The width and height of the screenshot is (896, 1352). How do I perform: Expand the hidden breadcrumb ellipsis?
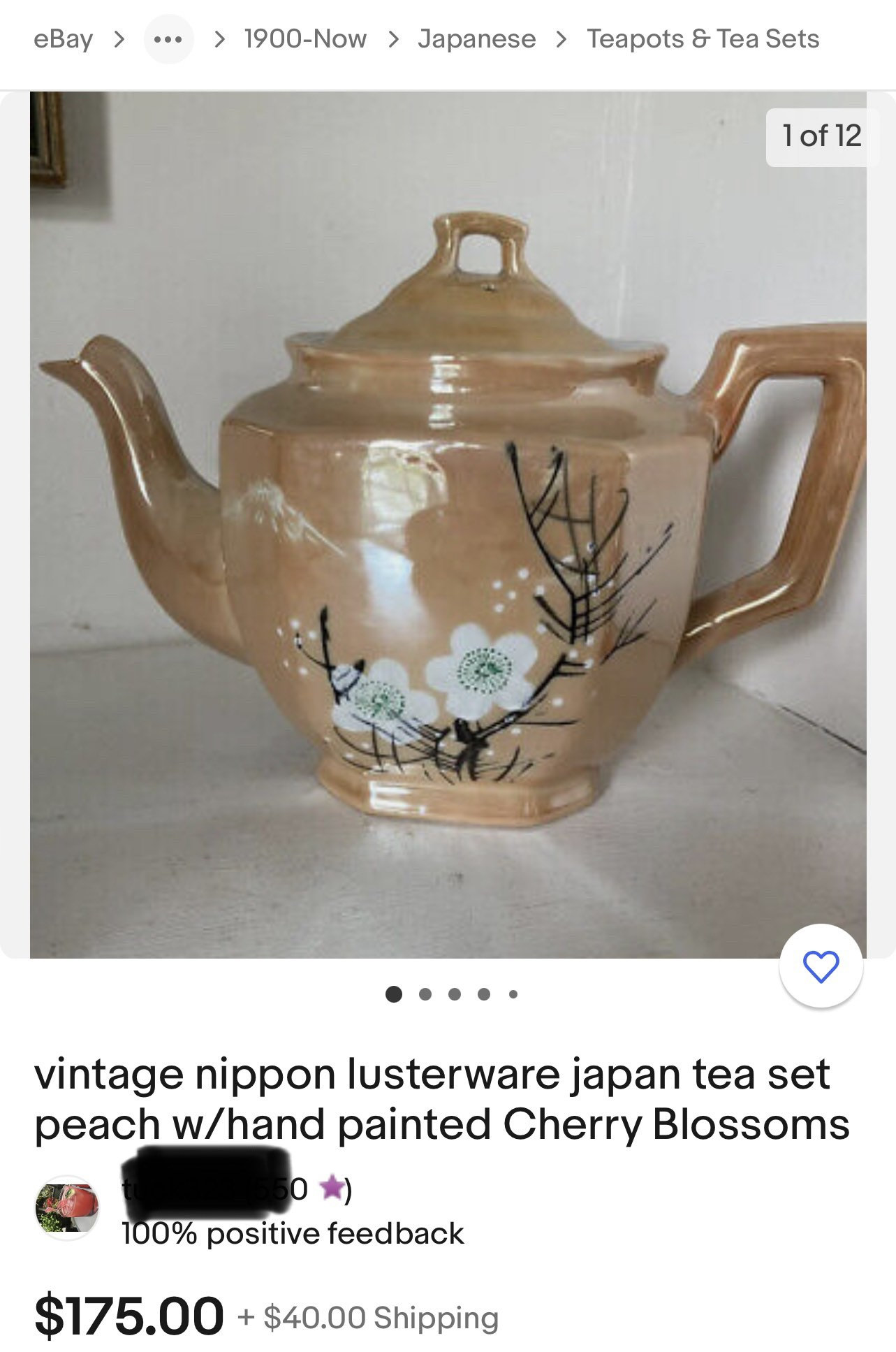168,39
